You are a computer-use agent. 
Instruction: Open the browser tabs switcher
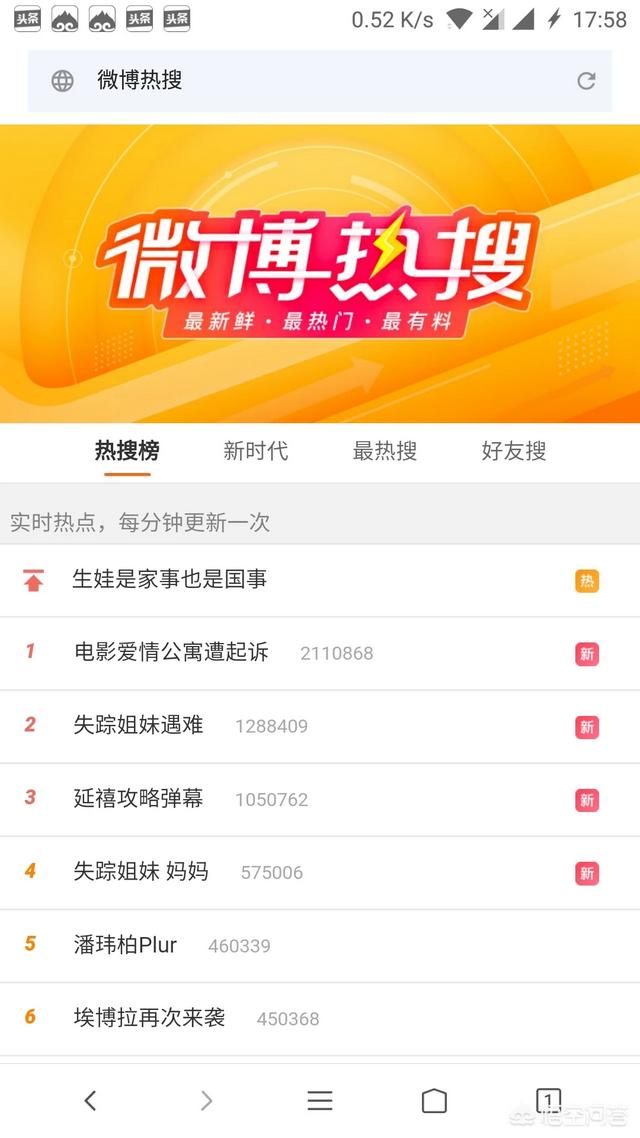548,1101
